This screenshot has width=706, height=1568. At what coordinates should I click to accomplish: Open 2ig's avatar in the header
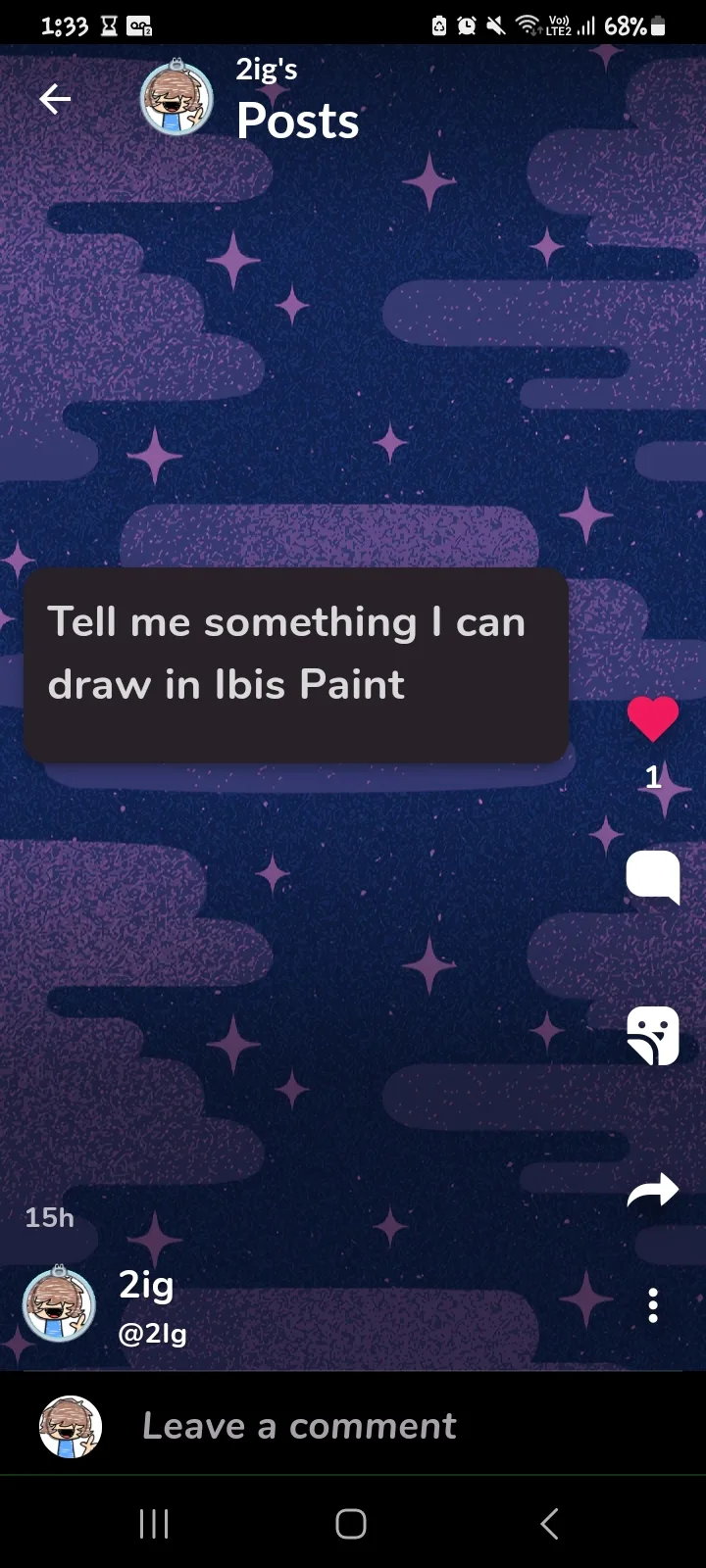pyautogui.click(x=176, y=98)
